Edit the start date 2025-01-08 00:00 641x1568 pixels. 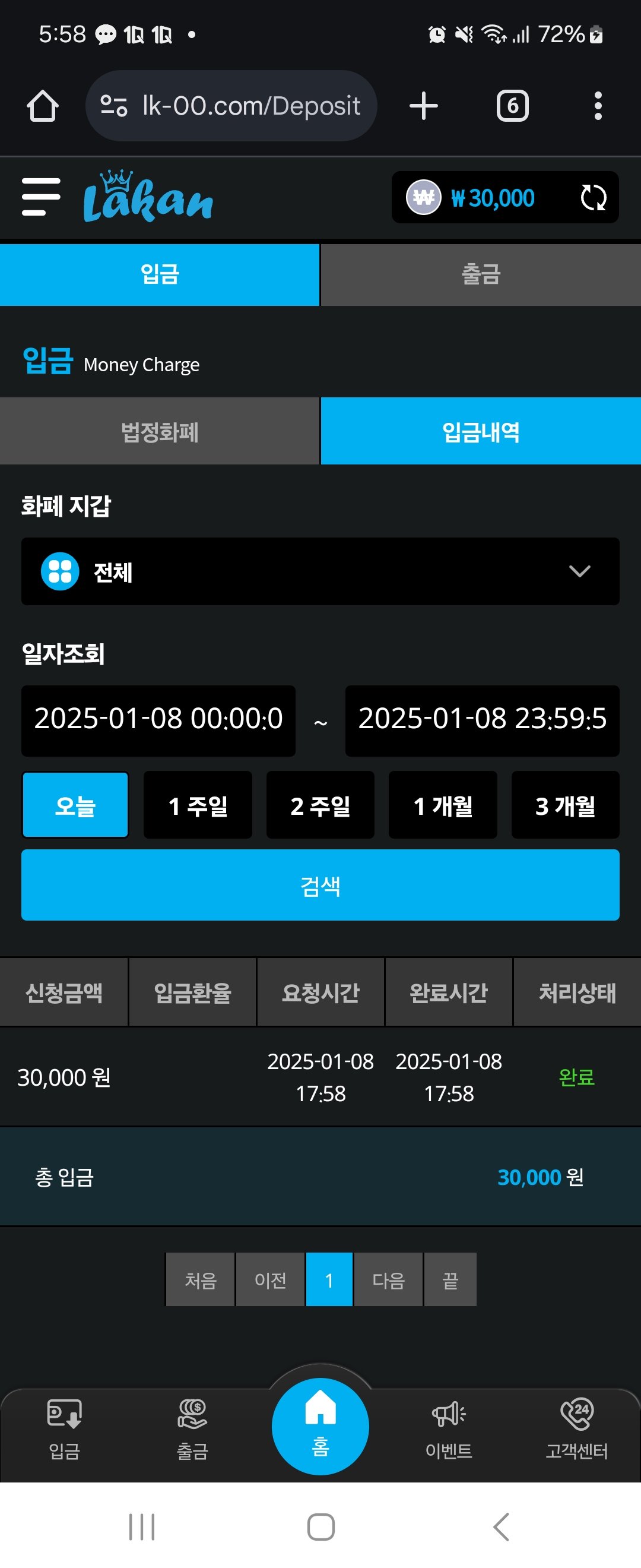coord(158,720)
